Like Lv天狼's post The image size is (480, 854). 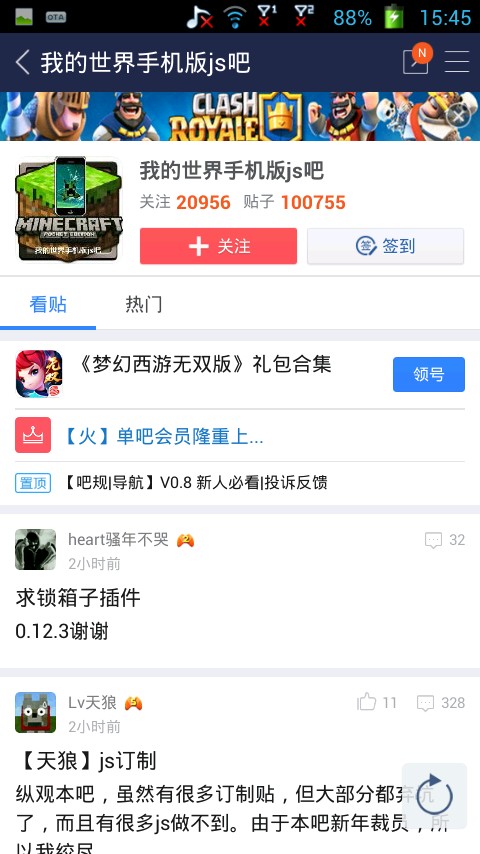(x=376, y=702)
